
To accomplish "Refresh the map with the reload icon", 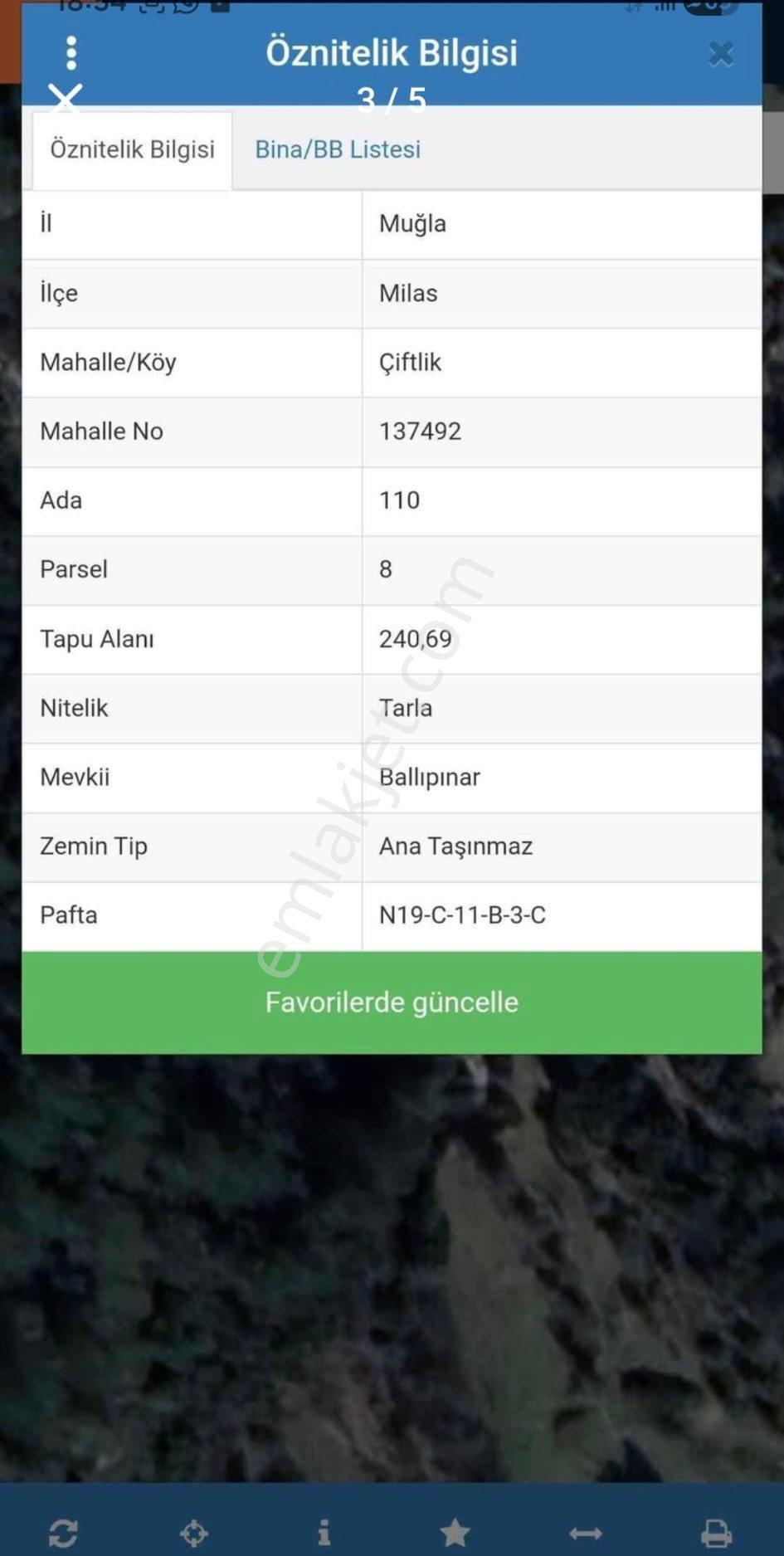I will (x=63, y=1533).
